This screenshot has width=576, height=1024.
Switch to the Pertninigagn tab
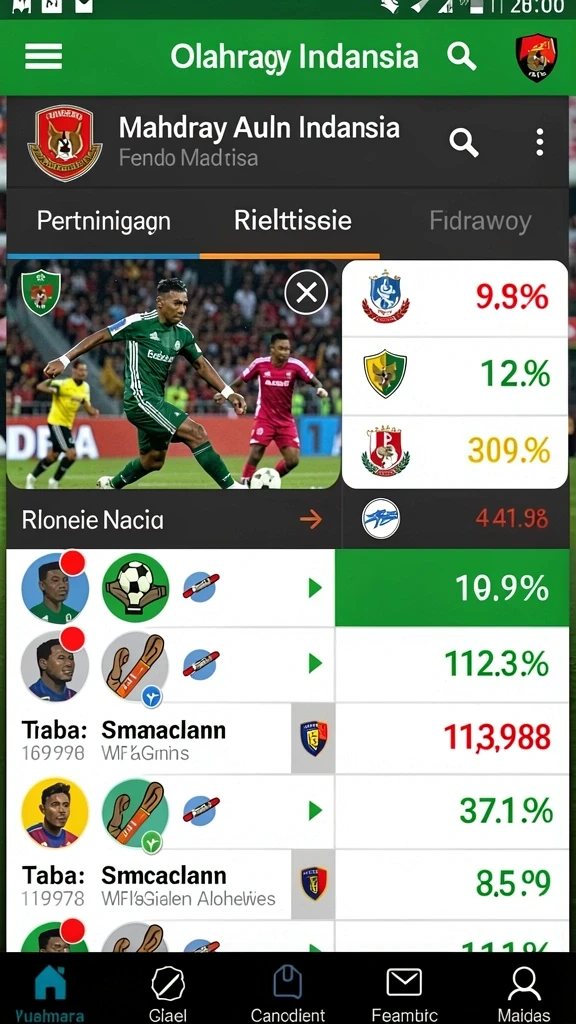[x=103, y=221]
